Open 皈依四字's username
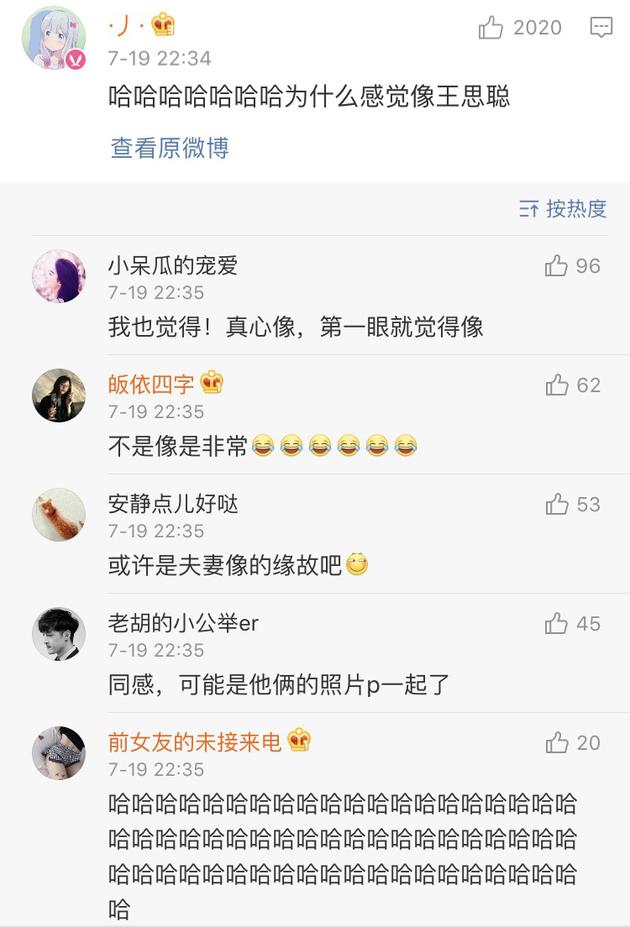Image resolution: width=630 pixels, height=927 pixels. click(151, 384)
